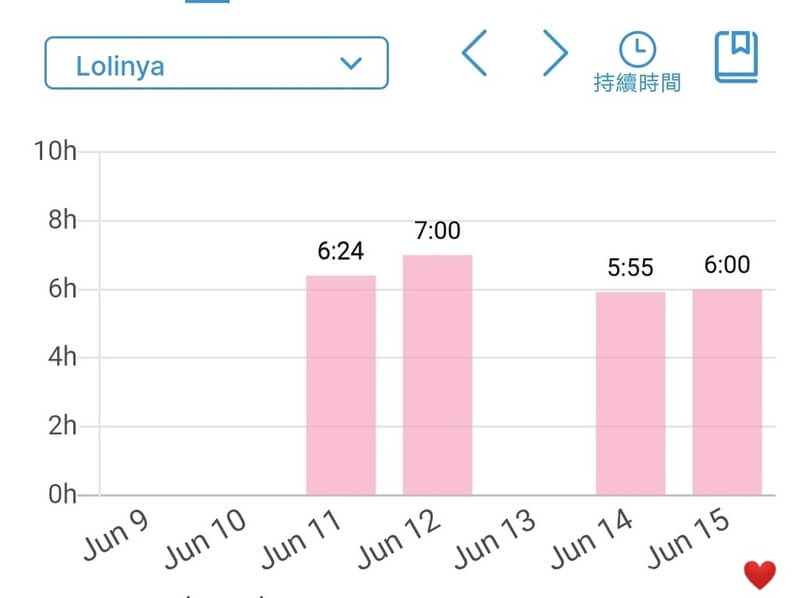The width and height of the screenshot is (800, 598).
Task: Select the Jun 14 bar showing 5:55
Action: pos(630,393)
